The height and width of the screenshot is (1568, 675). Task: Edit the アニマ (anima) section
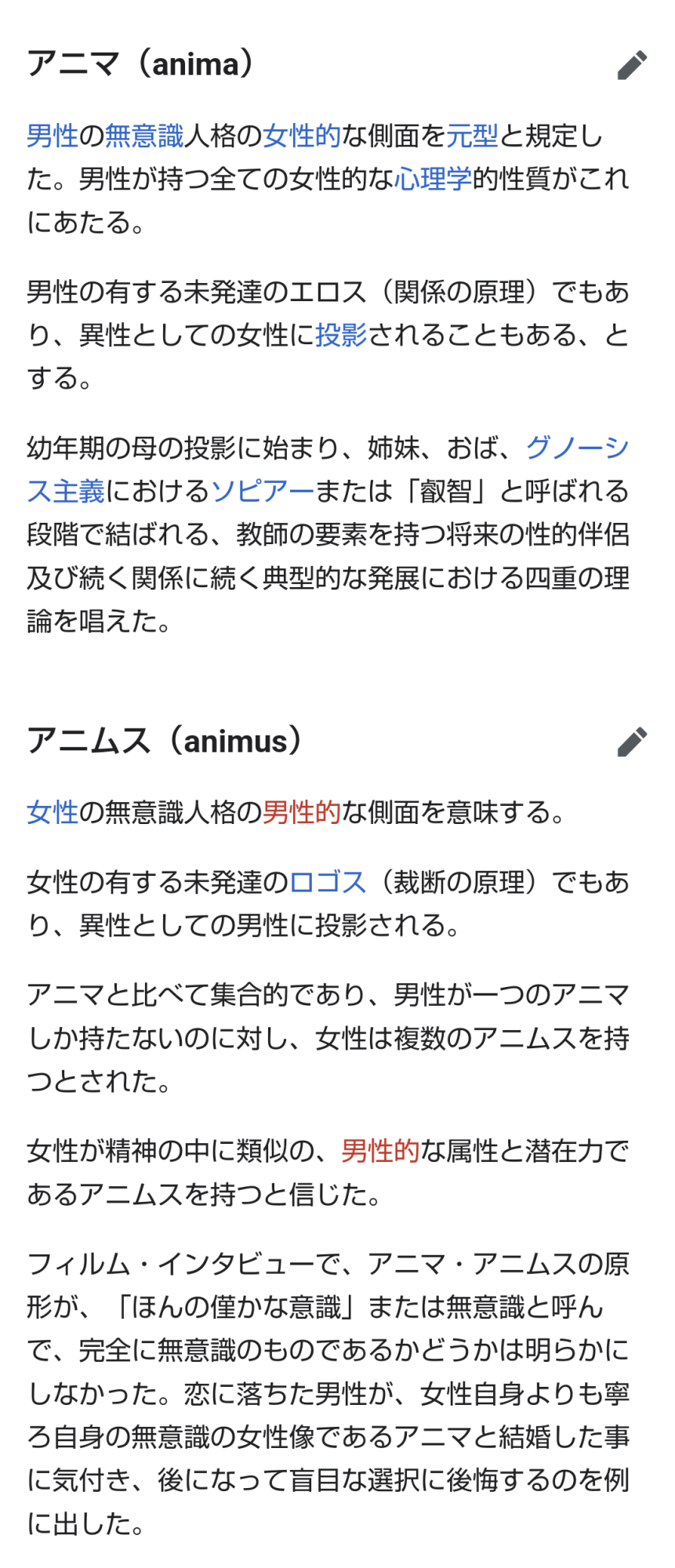pyautogui.click(x=632, y=65)
